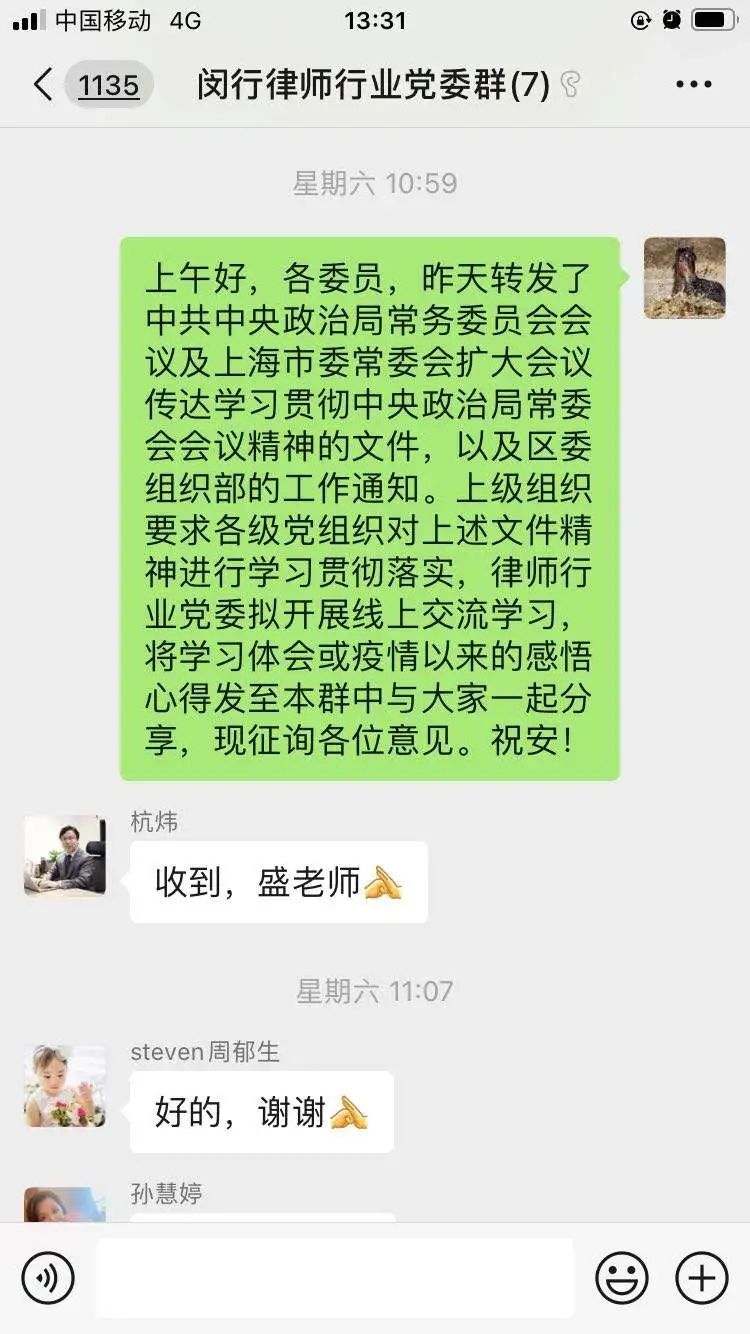This screenshot has width=750, height=1334.
Task: Open 孙慧婷's profile avatar
Action: (65, 1205)
